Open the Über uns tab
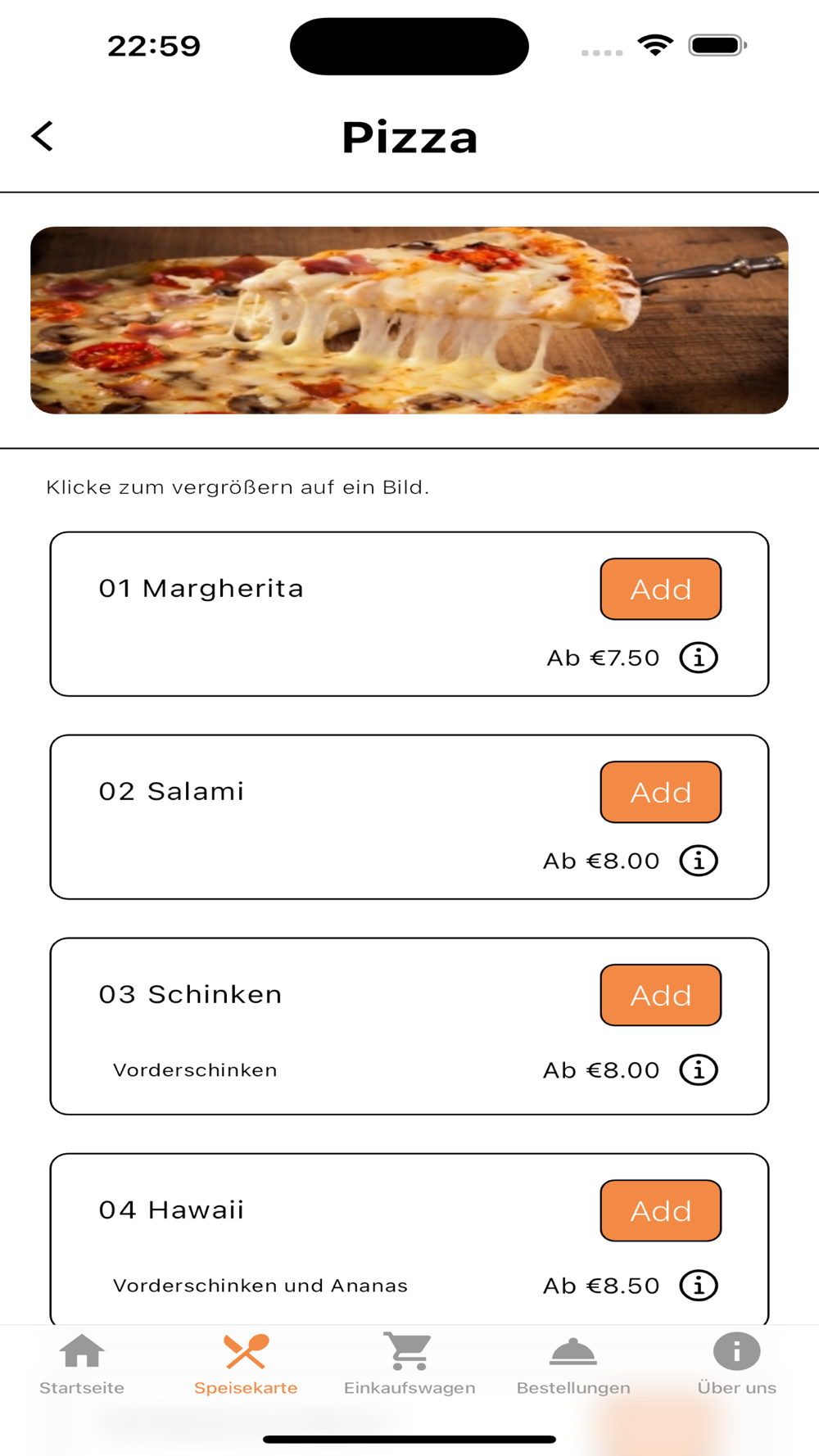Image resolution: width=819 pixels, height=1456 pixels. click(x=736, y=1364)
